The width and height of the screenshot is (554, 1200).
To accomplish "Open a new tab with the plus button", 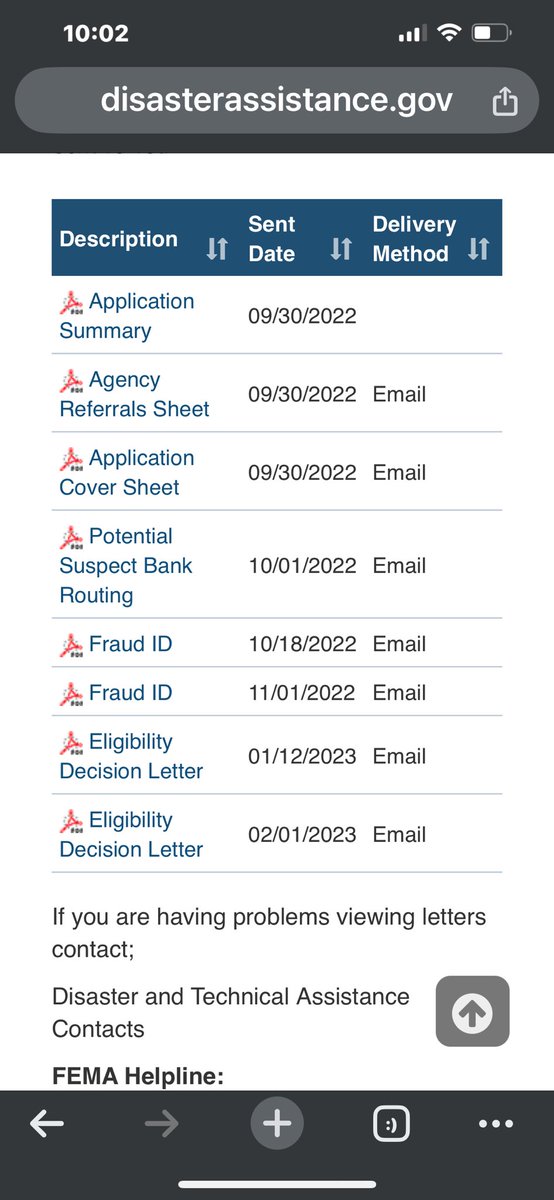I will 277,1124.
